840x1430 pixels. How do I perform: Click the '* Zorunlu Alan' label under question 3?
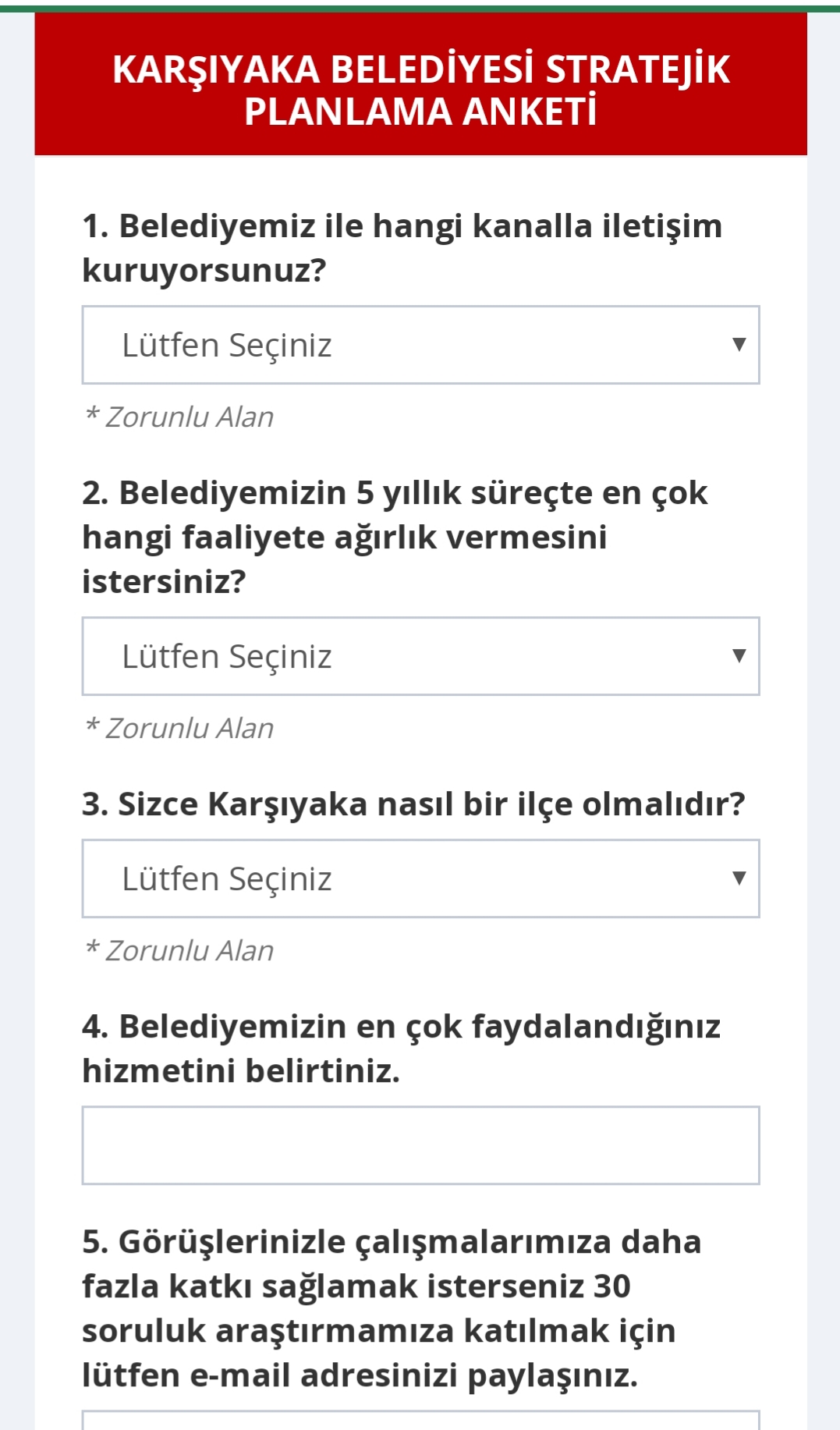[x=179, y=949]
